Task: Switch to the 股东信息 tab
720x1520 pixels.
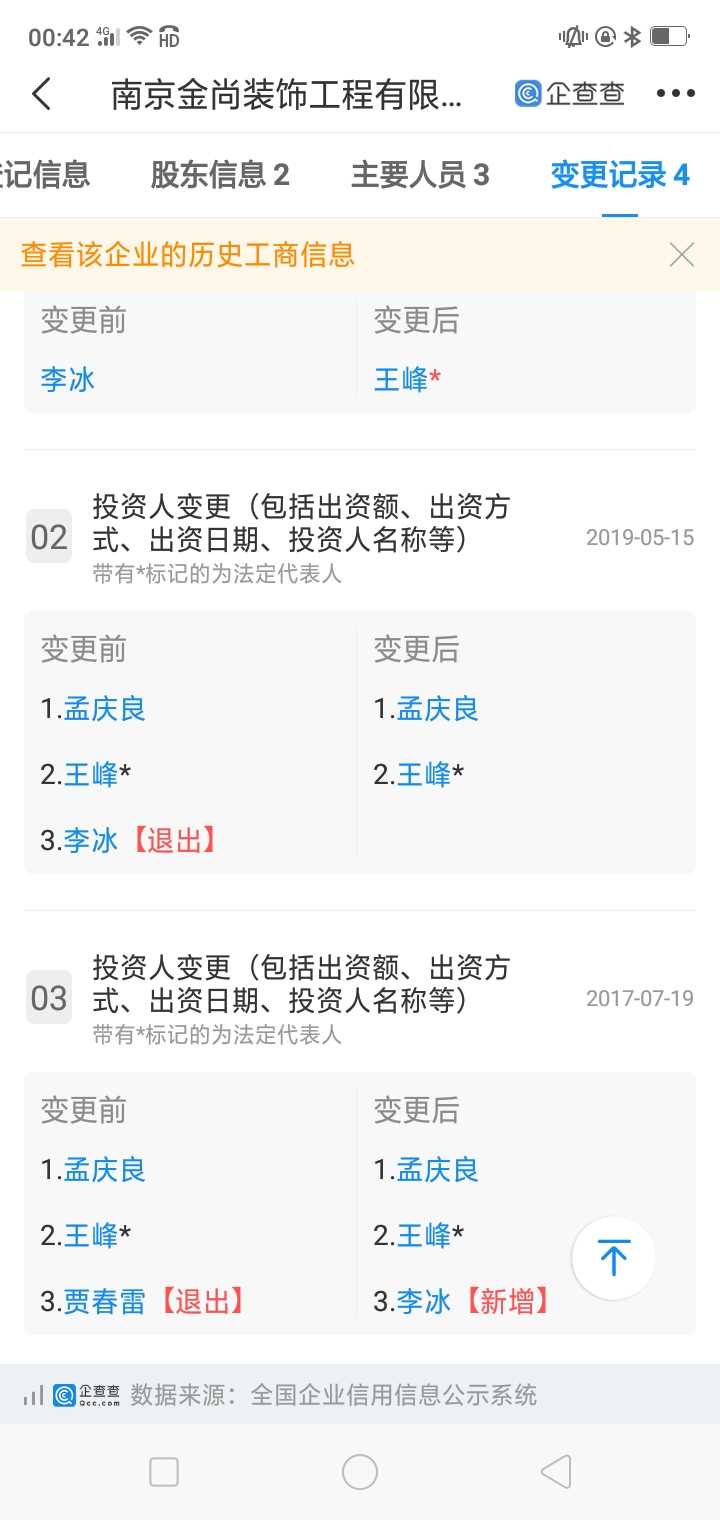Action: 220,175
